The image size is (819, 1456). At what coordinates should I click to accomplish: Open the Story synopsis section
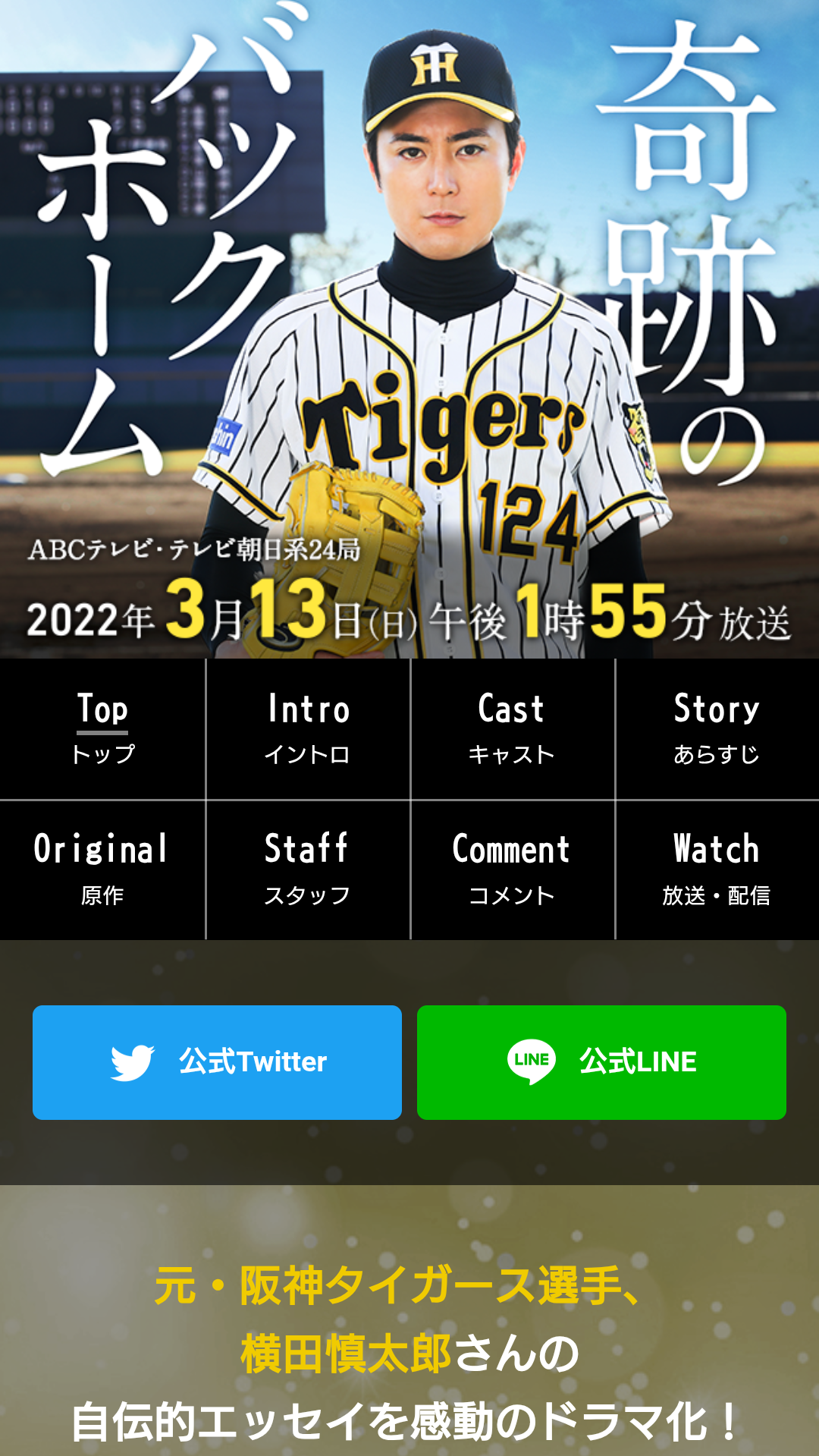coord(717,728)
